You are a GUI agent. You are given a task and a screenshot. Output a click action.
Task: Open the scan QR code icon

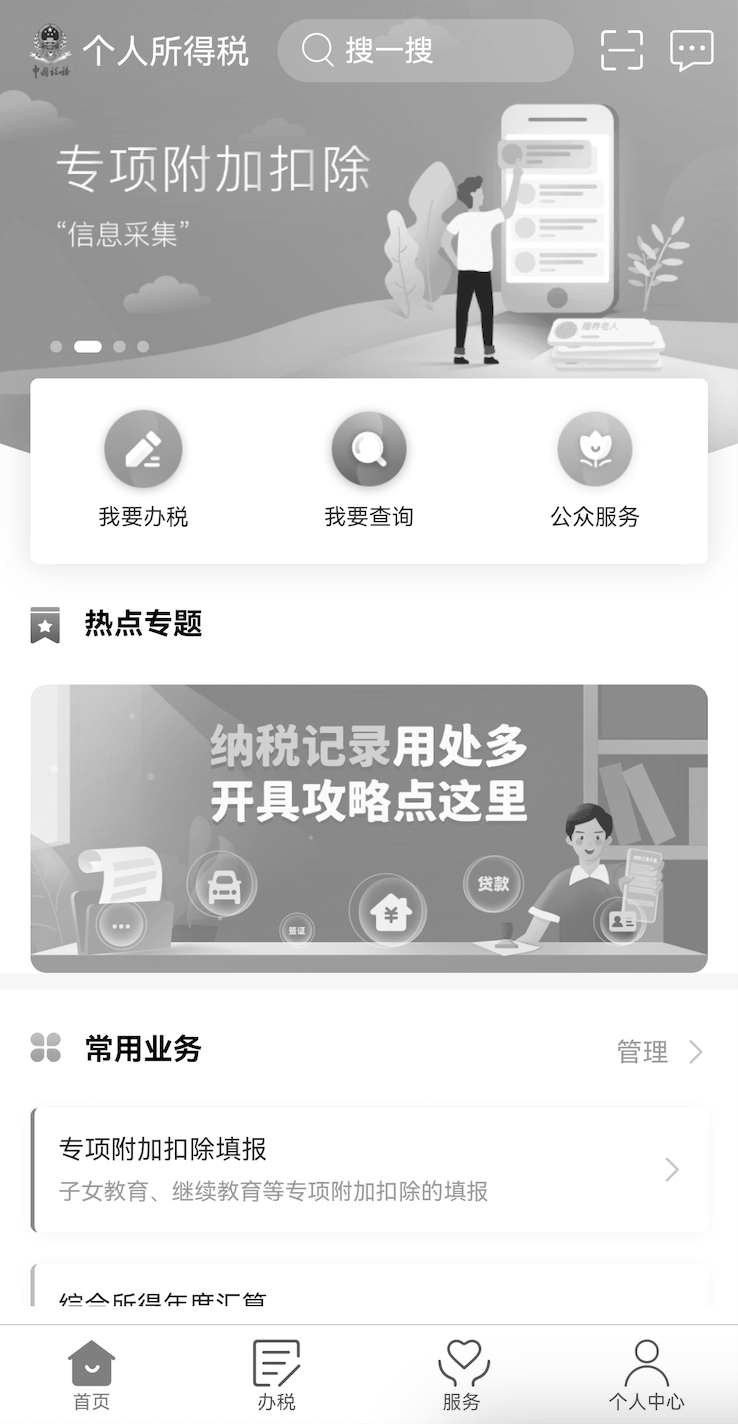(621, 50)
